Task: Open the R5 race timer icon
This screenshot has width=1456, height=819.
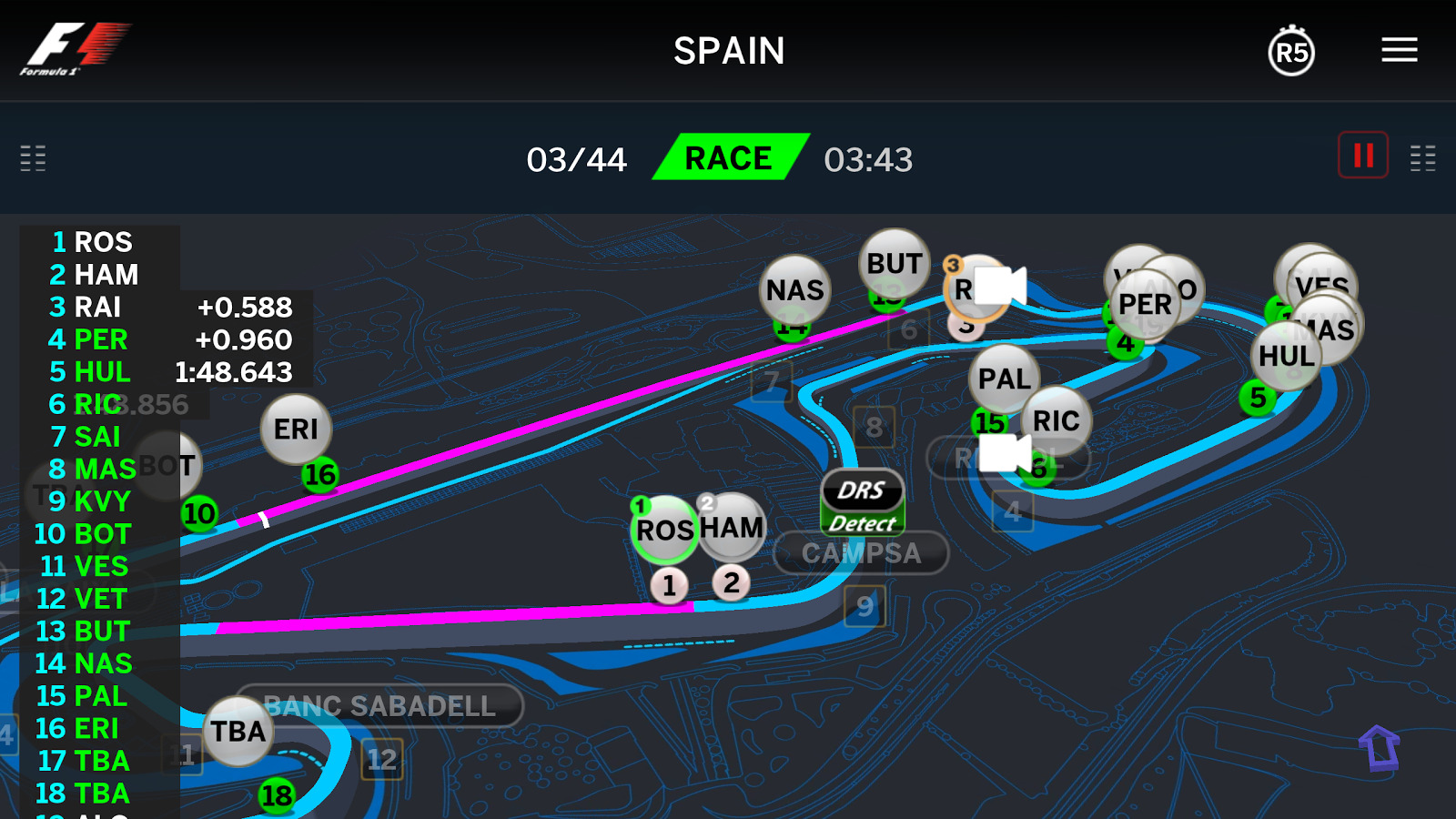Action: tap(1291, 52)
